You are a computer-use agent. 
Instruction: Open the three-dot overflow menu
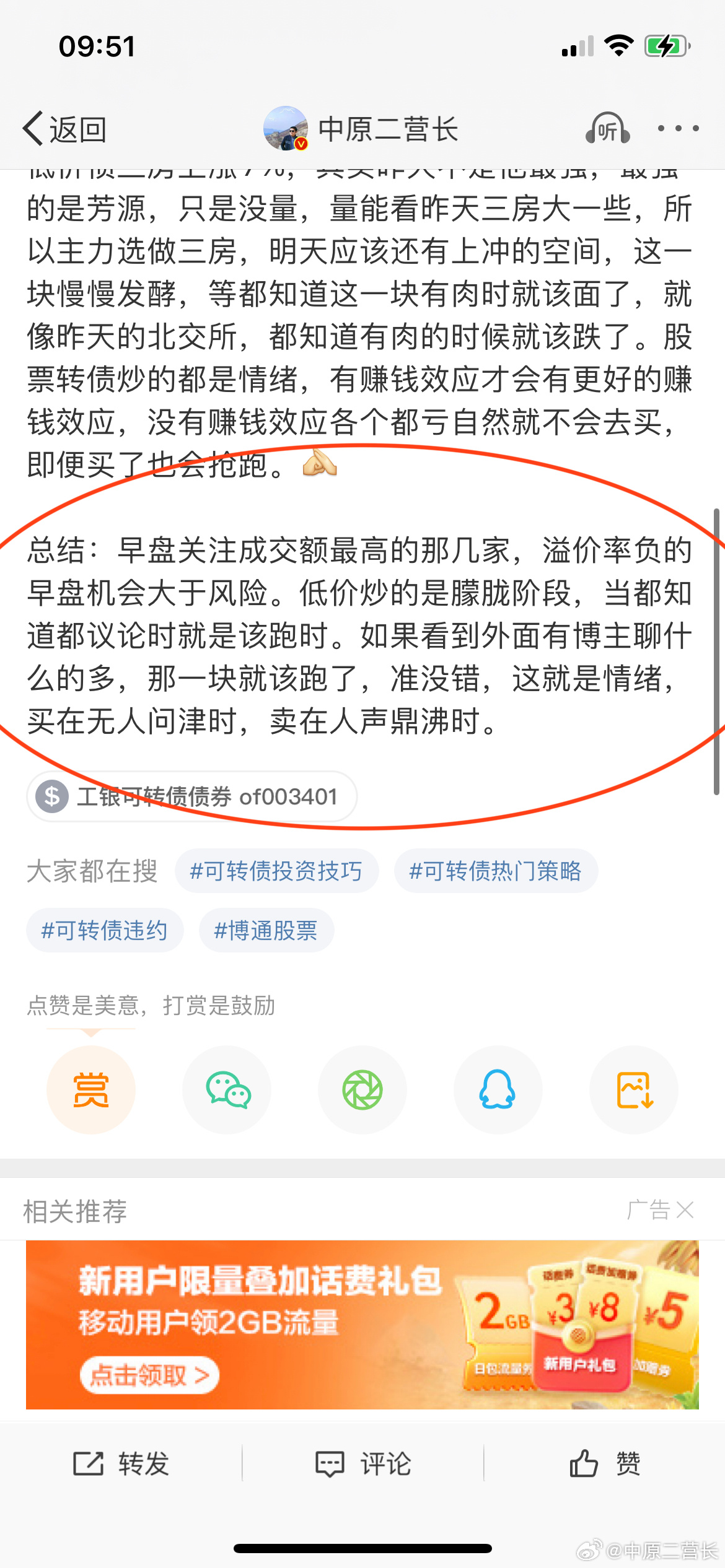click(x=679, y=129)
